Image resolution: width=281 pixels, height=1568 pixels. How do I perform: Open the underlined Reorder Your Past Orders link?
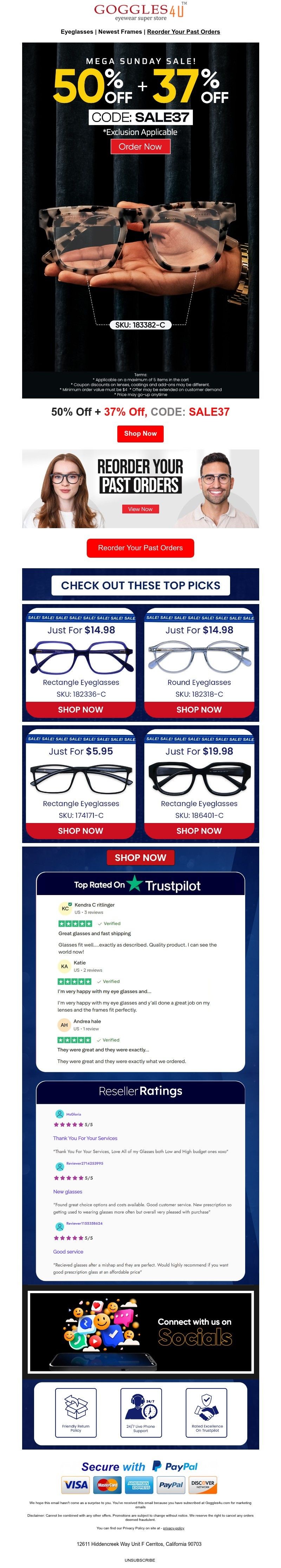click(x=183, y=32)
